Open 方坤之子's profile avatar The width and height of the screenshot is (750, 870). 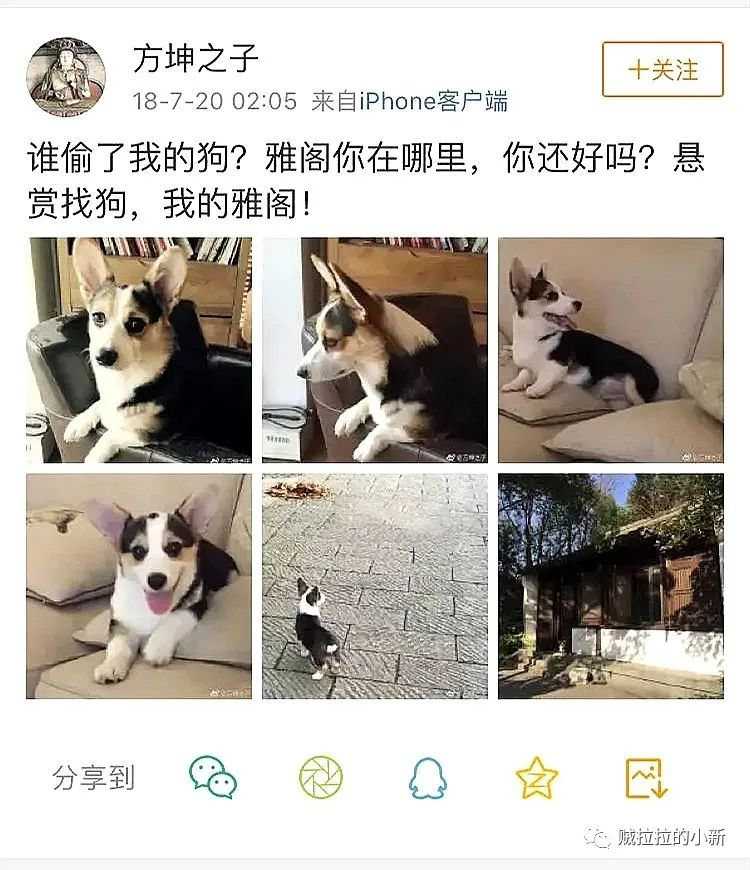[66, 77]
